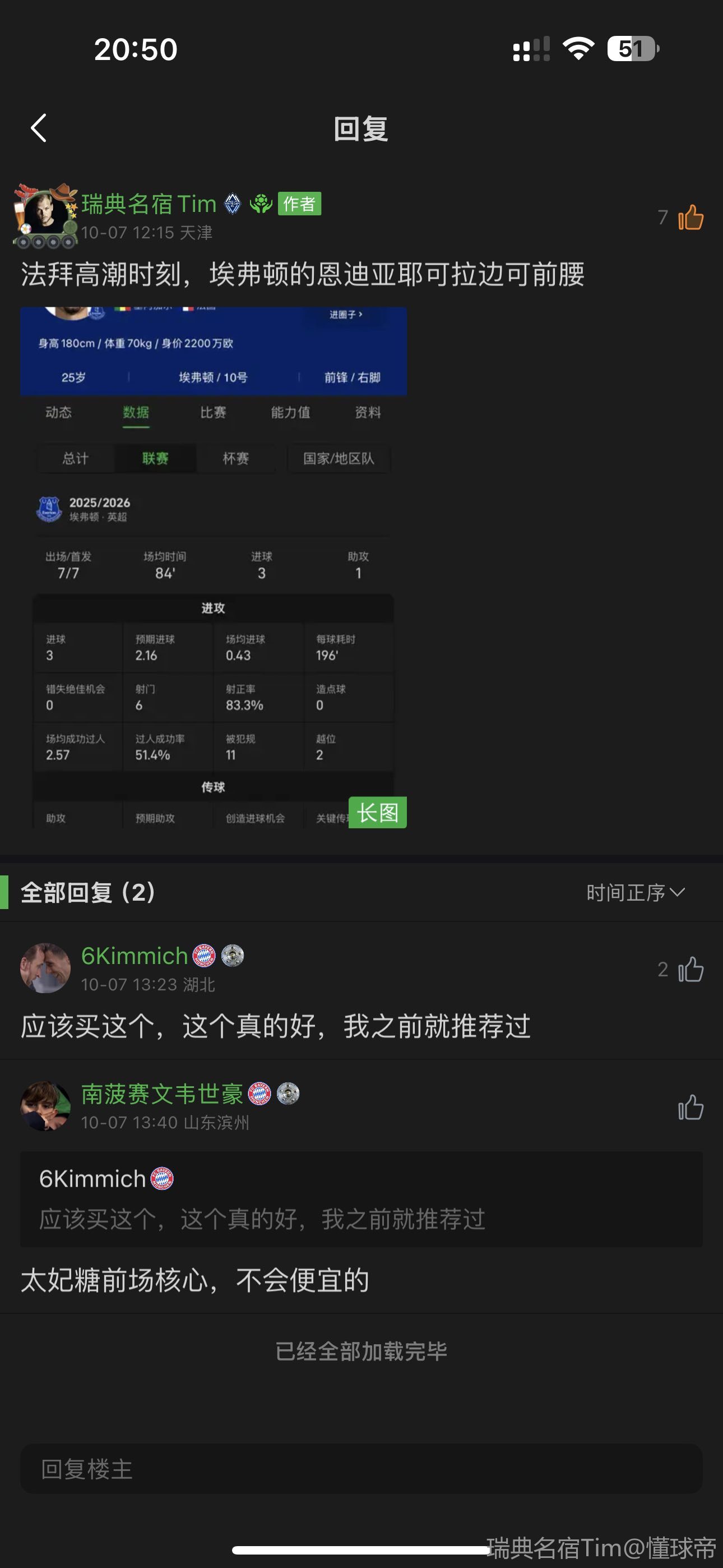Tap username 南菠赛文韦世豪
723x1568 pixels.
click(x=162, y=1094)
